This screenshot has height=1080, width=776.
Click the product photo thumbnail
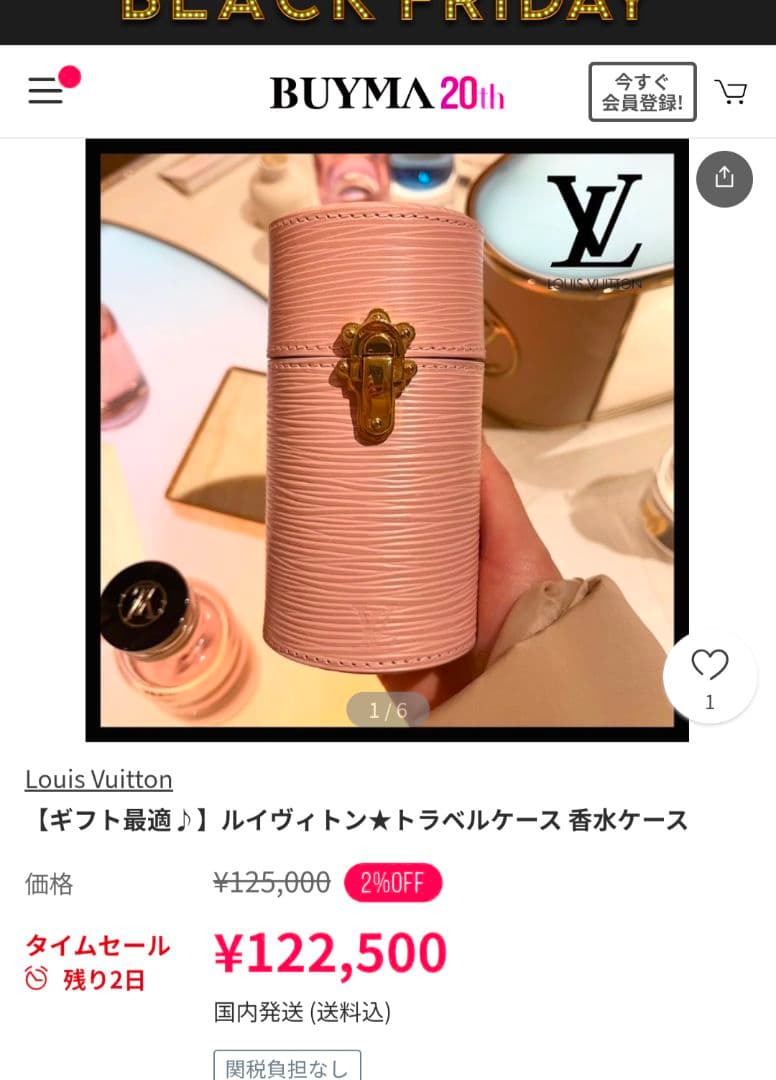(x=388, y=440)
